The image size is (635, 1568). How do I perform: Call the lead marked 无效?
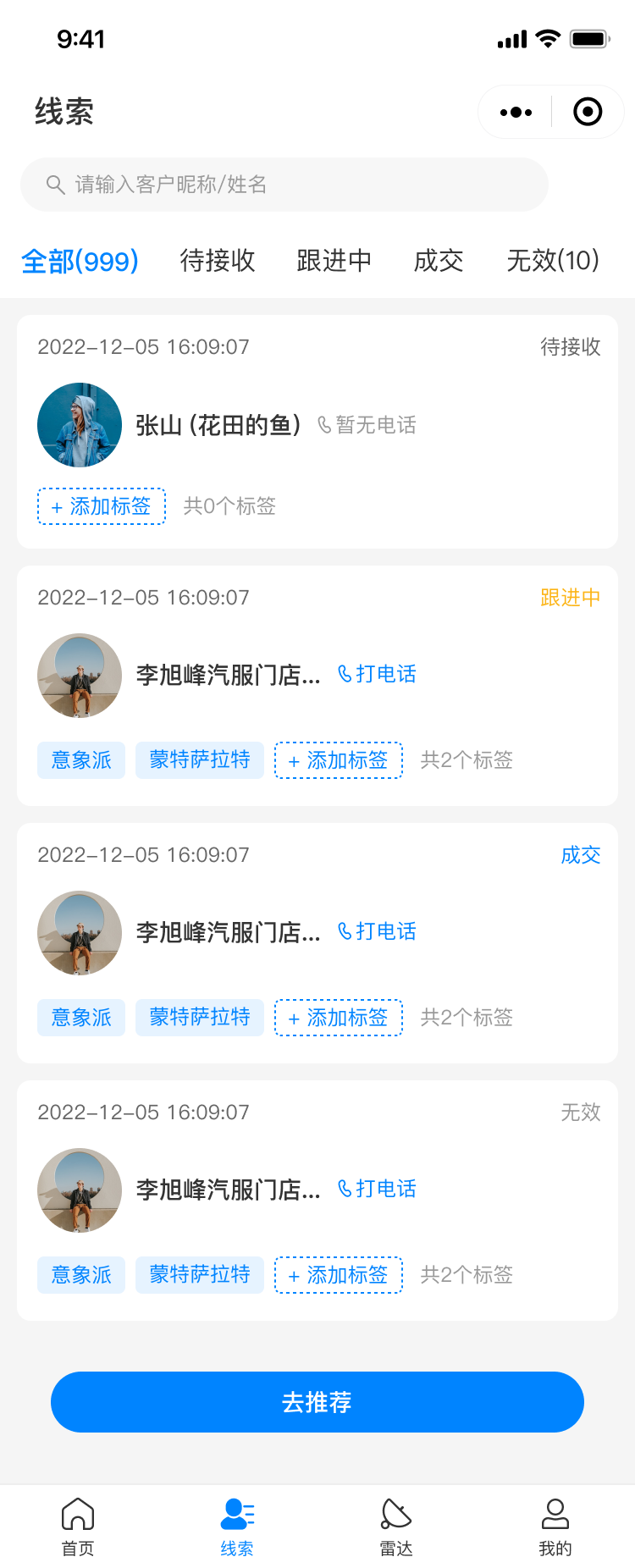tap(378, 1189)
